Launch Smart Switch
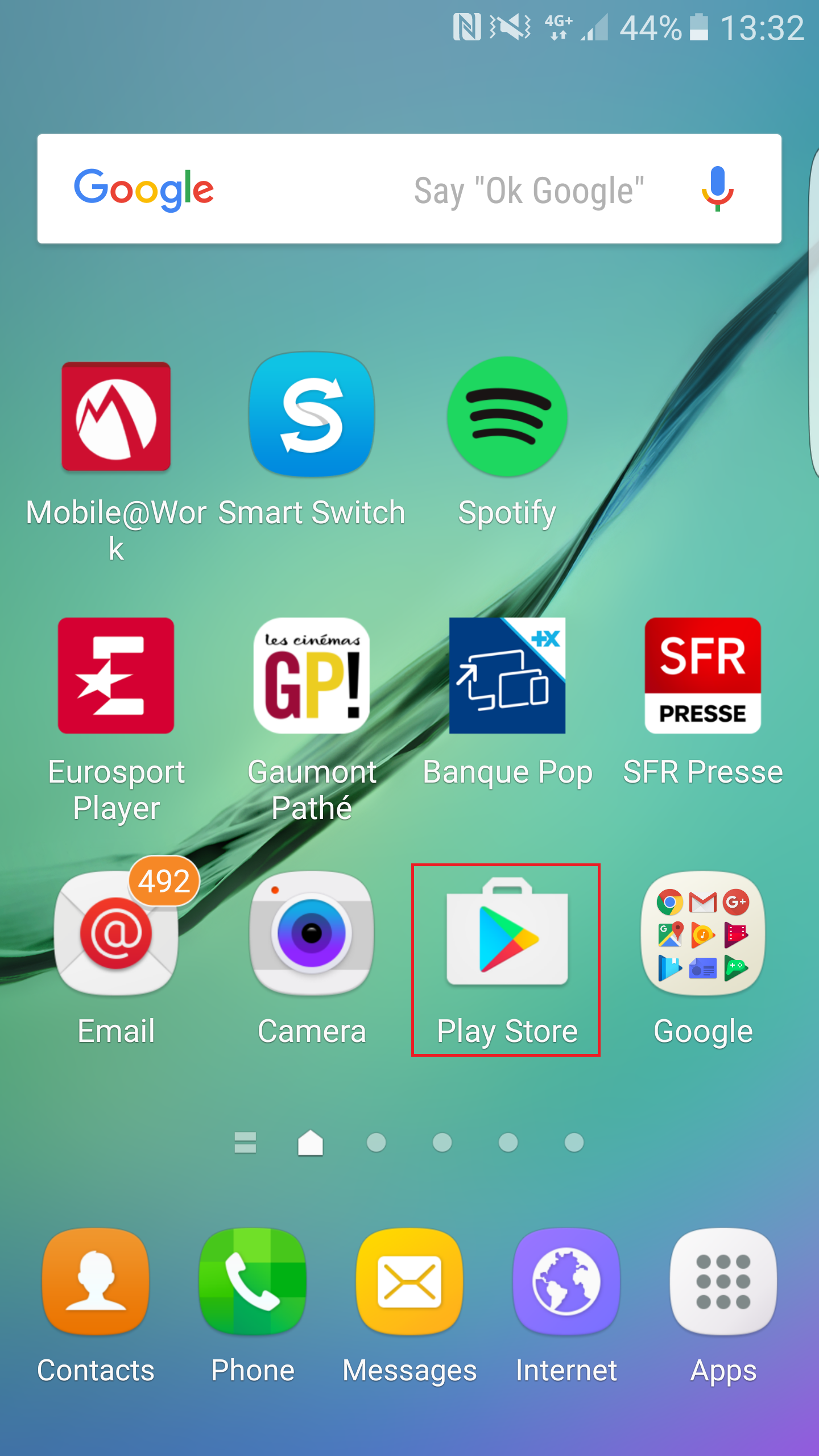This screenshot has height=1456, width=819. coord(312,415)
